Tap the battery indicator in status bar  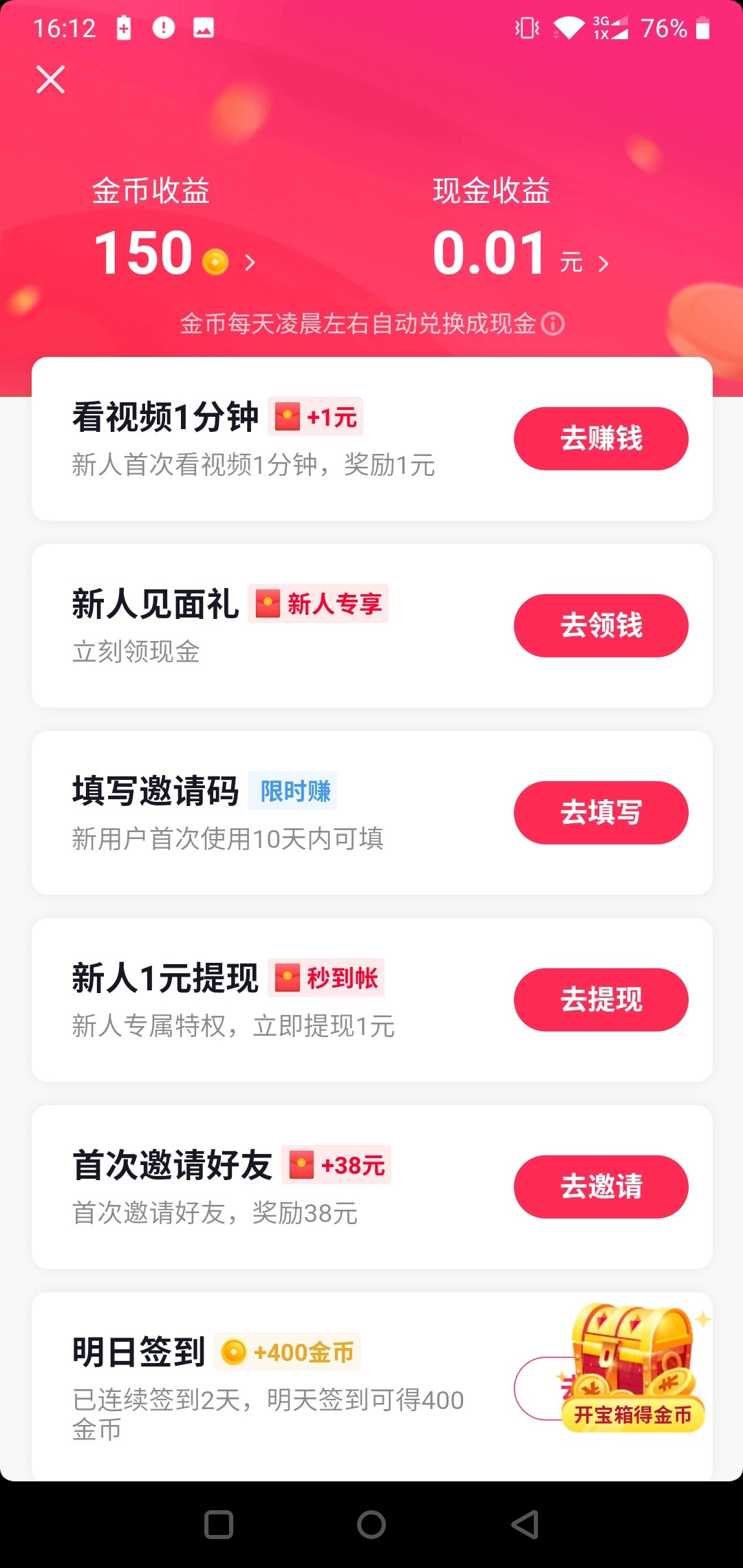[702, 28]
